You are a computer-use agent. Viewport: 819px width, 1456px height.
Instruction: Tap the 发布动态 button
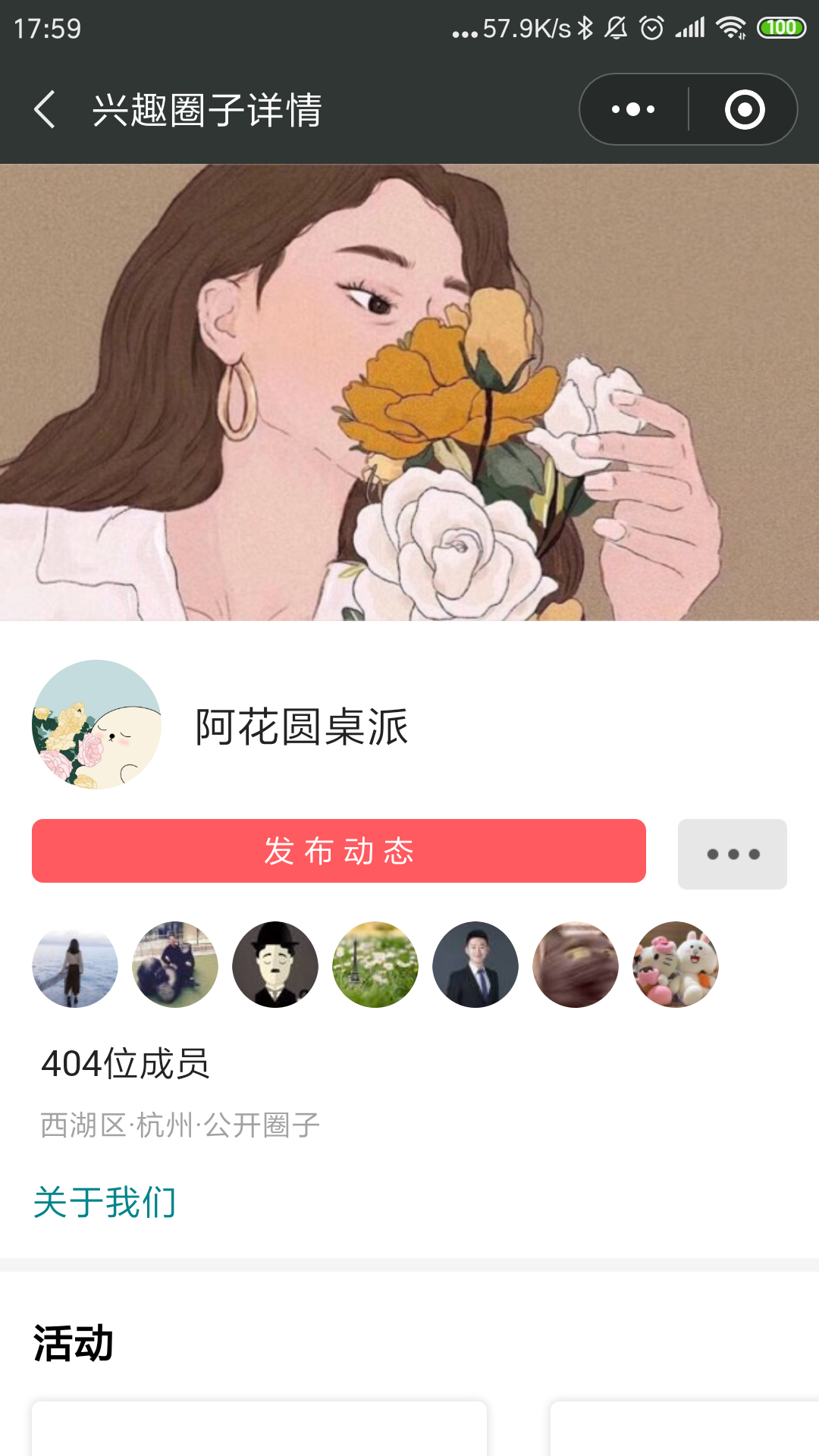click(339, 851)
